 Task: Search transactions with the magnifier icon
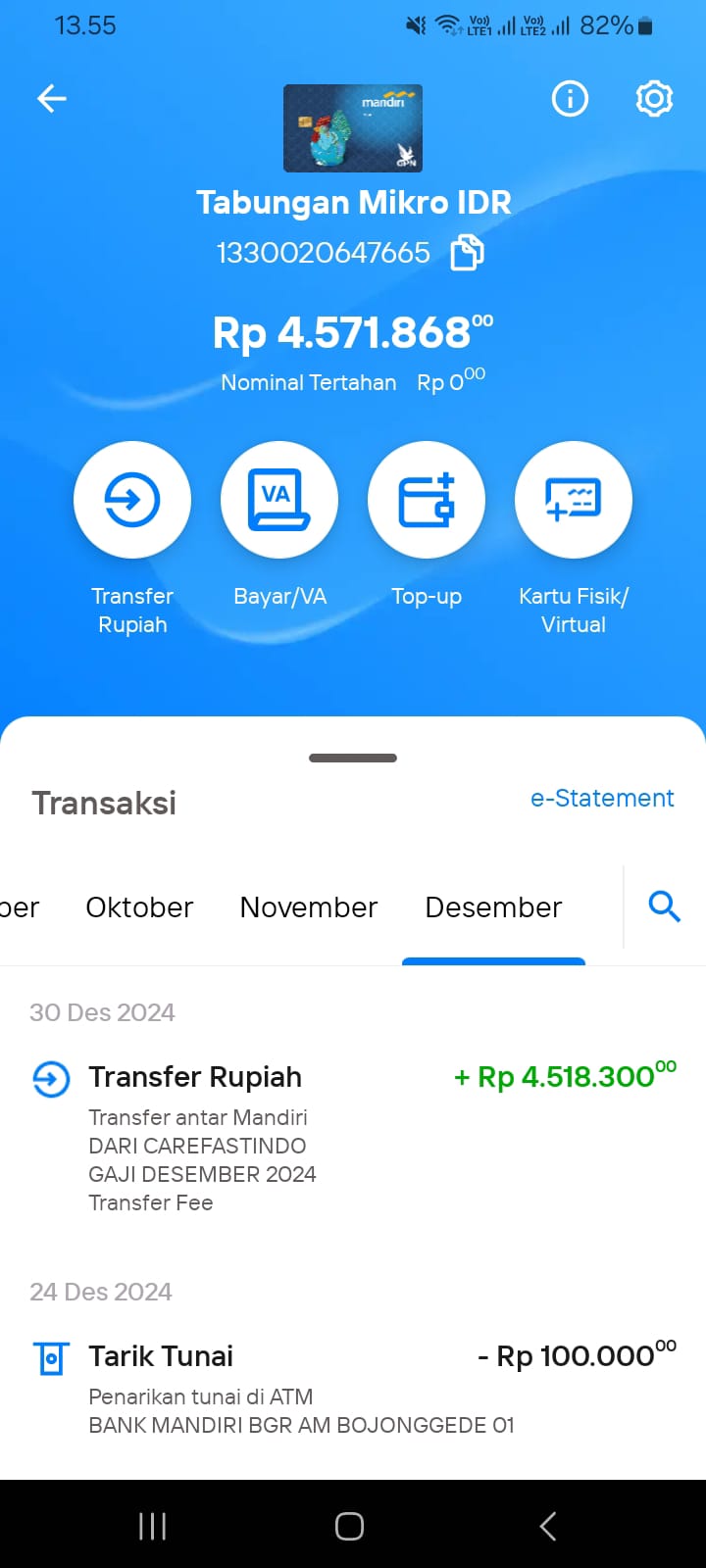click(665, 906)
